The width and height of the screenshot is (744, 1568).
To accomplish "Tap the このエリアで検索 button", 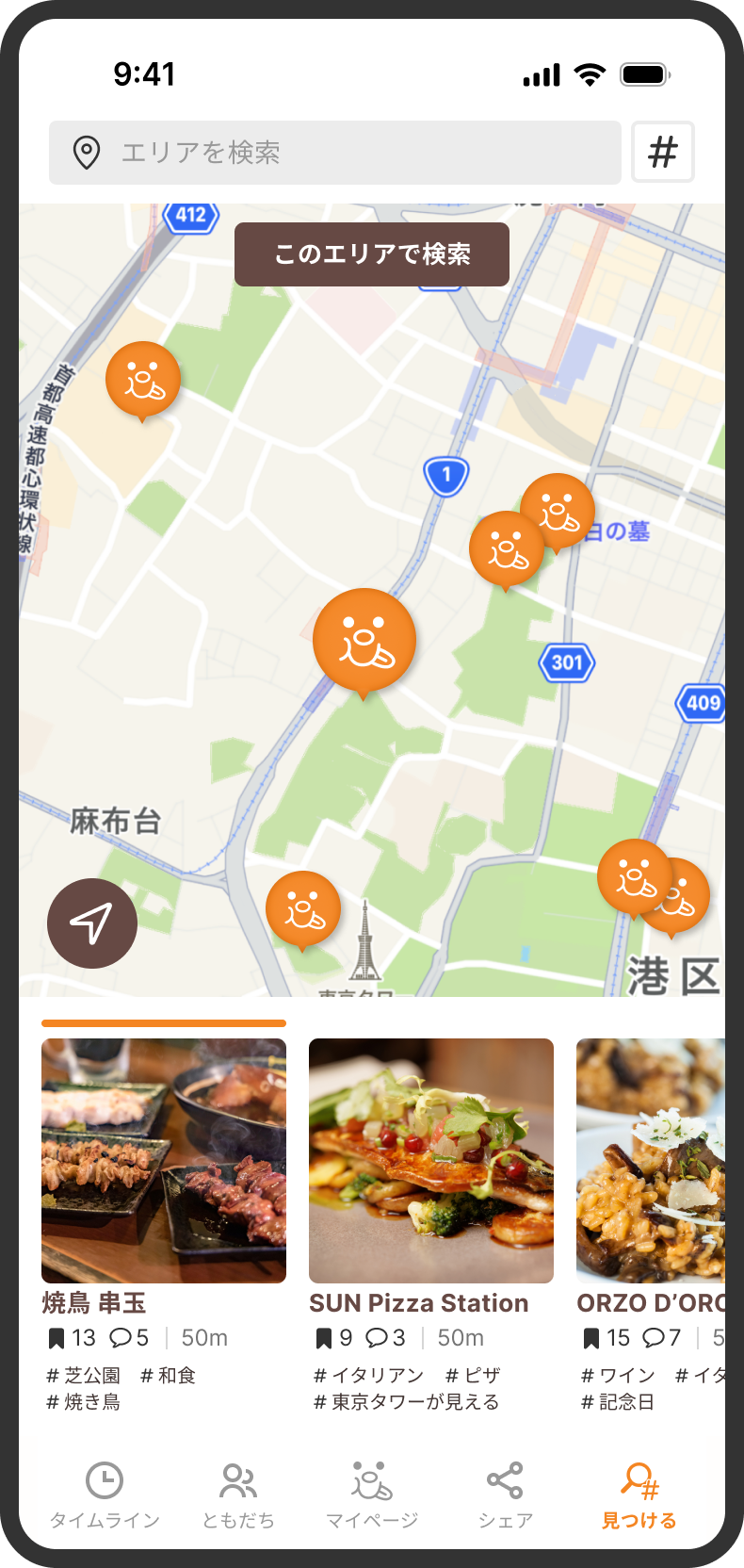I will click(x=372, y=254).
